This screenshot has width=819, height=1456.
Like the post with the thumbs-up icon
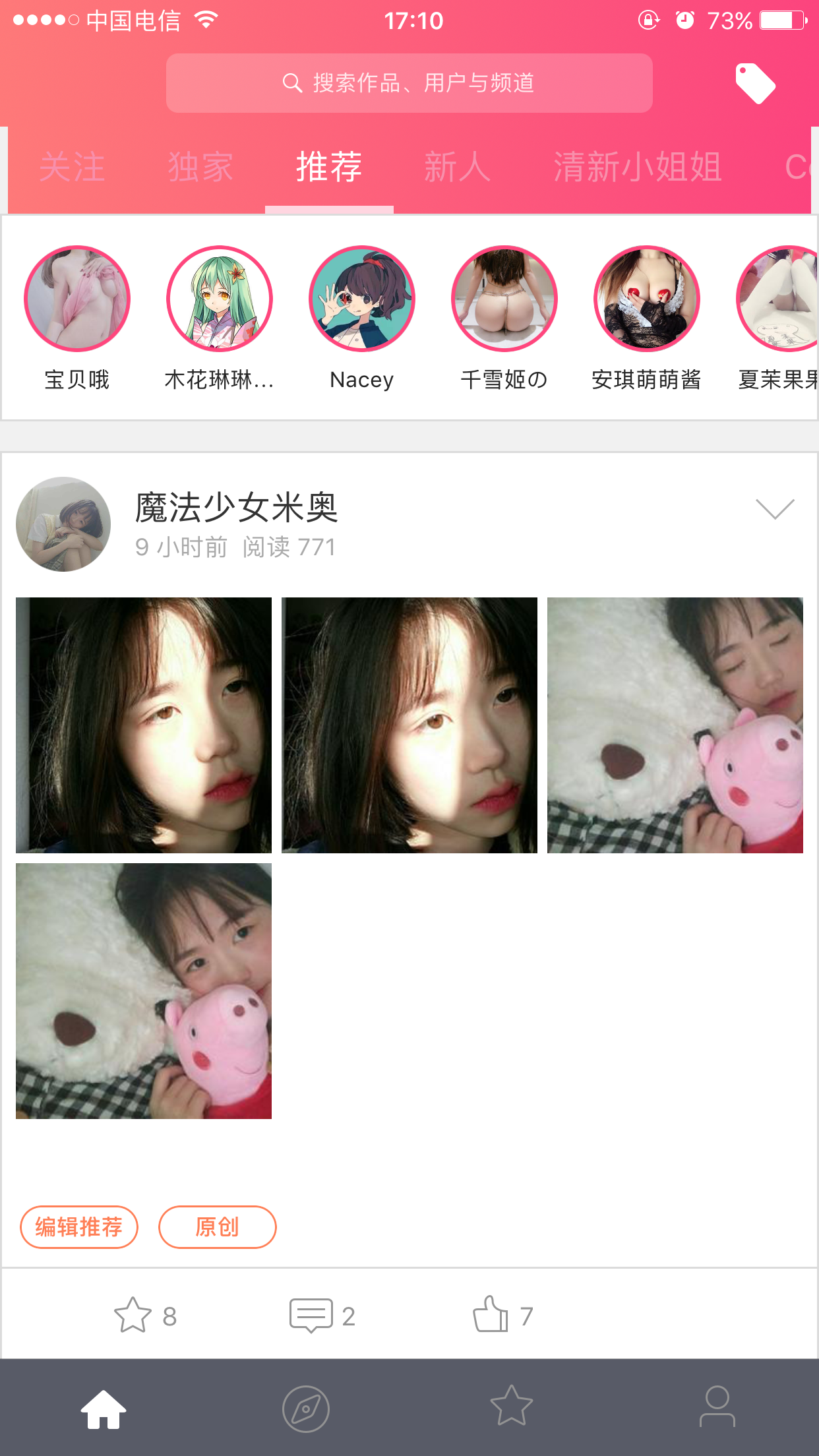491,1315
